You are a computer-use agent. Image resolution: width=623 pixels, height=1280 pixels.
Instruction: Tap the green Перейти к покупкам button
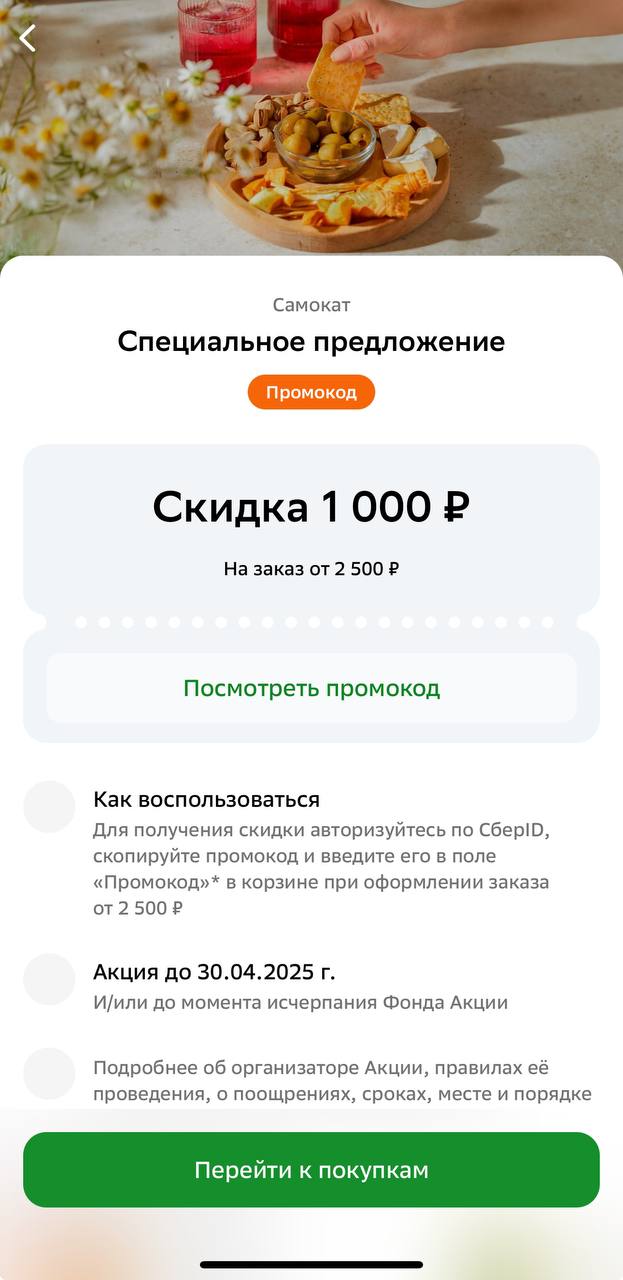(x=311, y=1170)
